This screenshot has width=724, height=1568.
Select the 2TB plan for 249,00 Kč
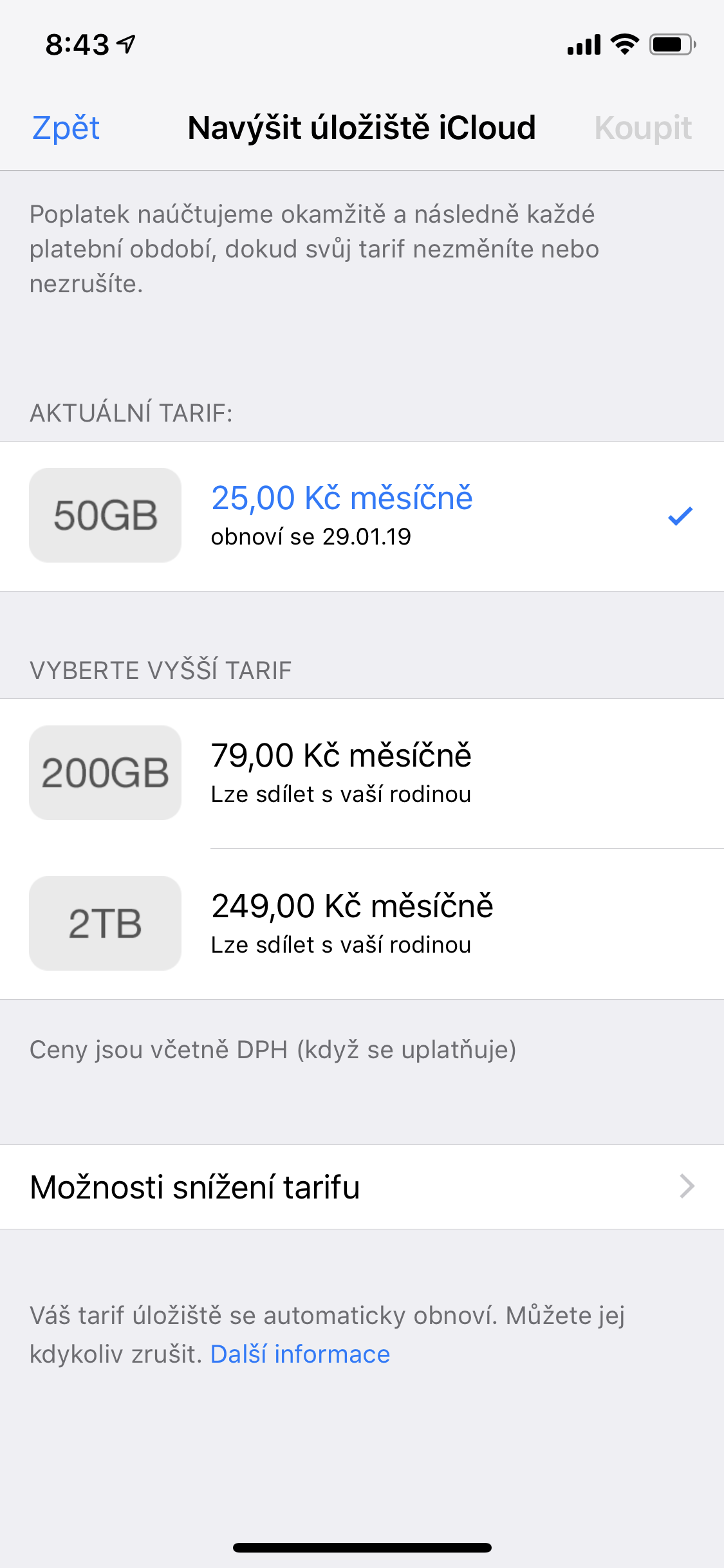362,924
